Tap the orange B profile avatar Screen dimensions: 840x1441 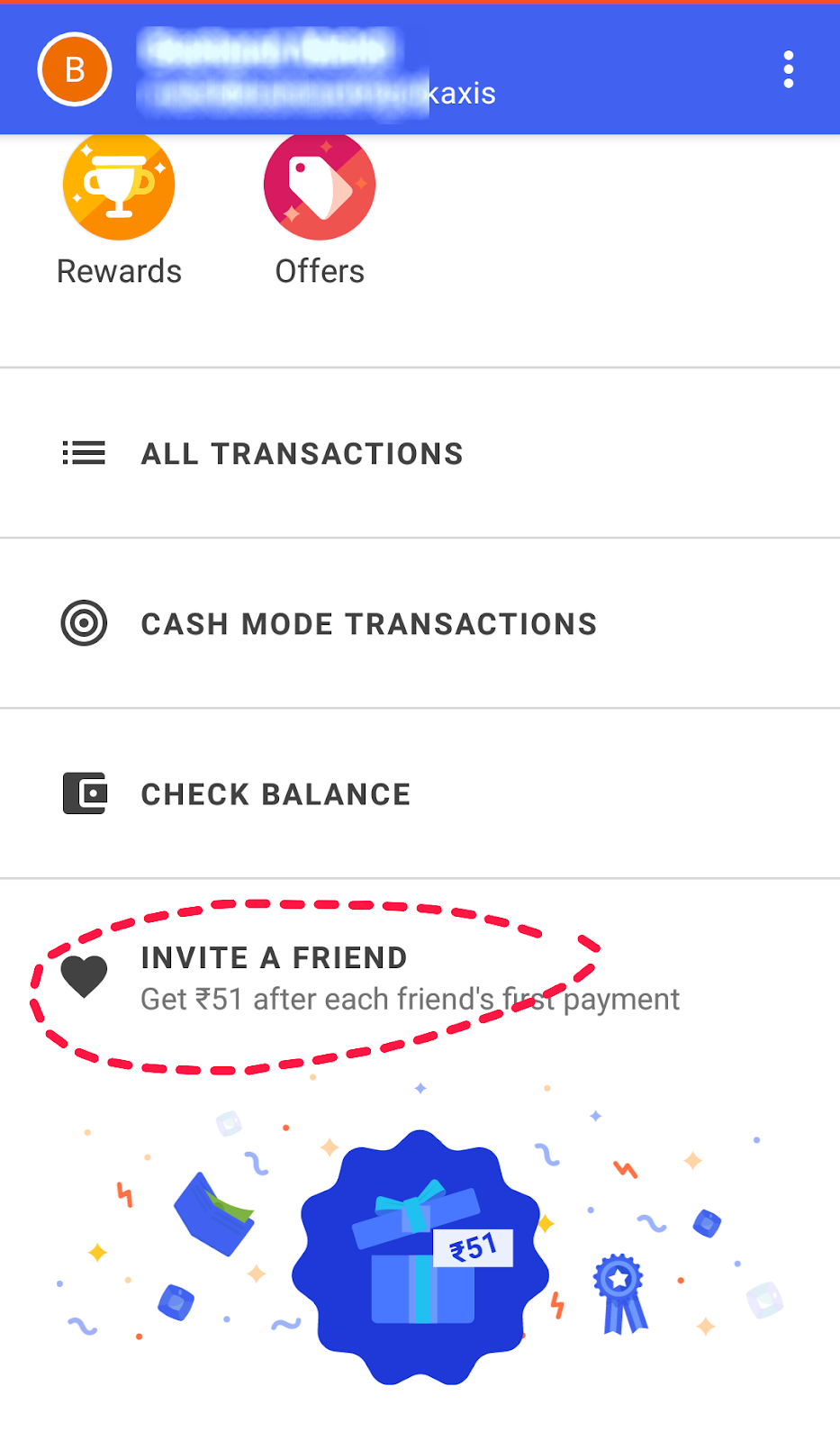(75, 69)
